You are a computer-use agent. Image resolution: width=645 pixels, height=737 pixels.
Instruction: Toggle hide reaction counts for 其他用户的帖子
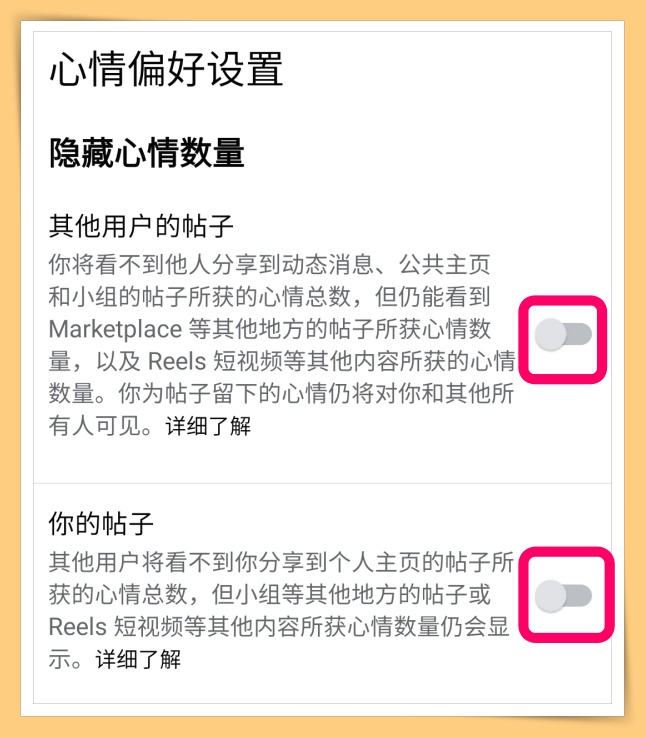(563, 335)
